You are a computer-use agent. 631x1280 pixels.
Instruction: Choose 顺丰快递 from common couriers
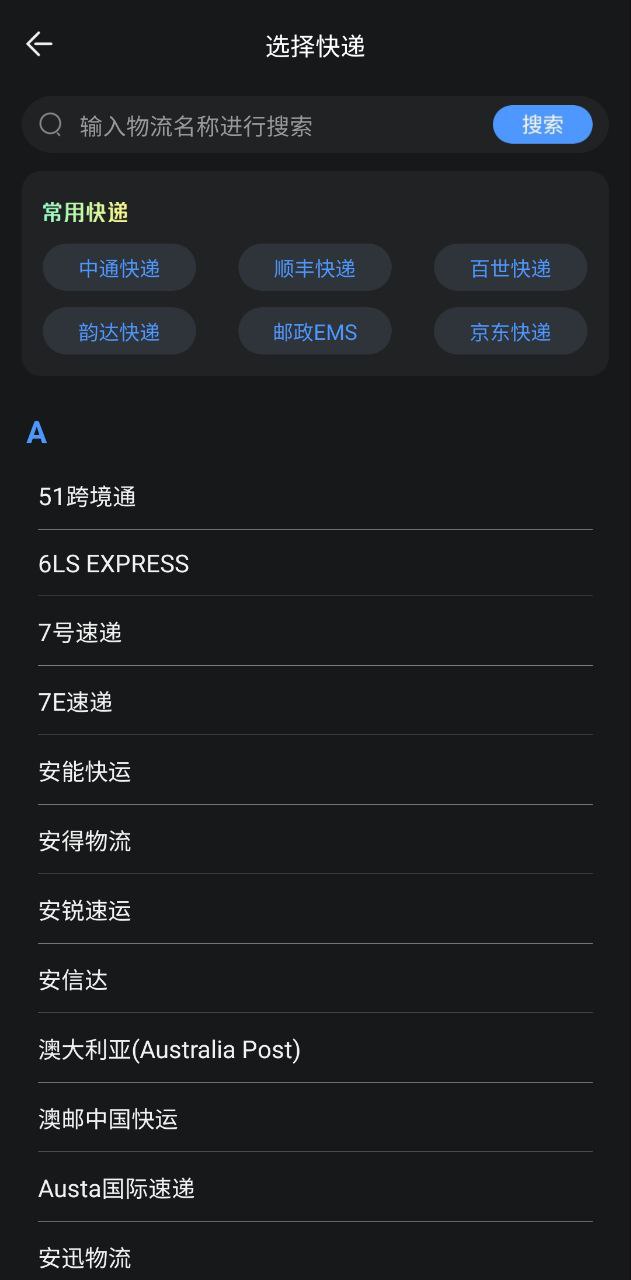click(315, 268)
